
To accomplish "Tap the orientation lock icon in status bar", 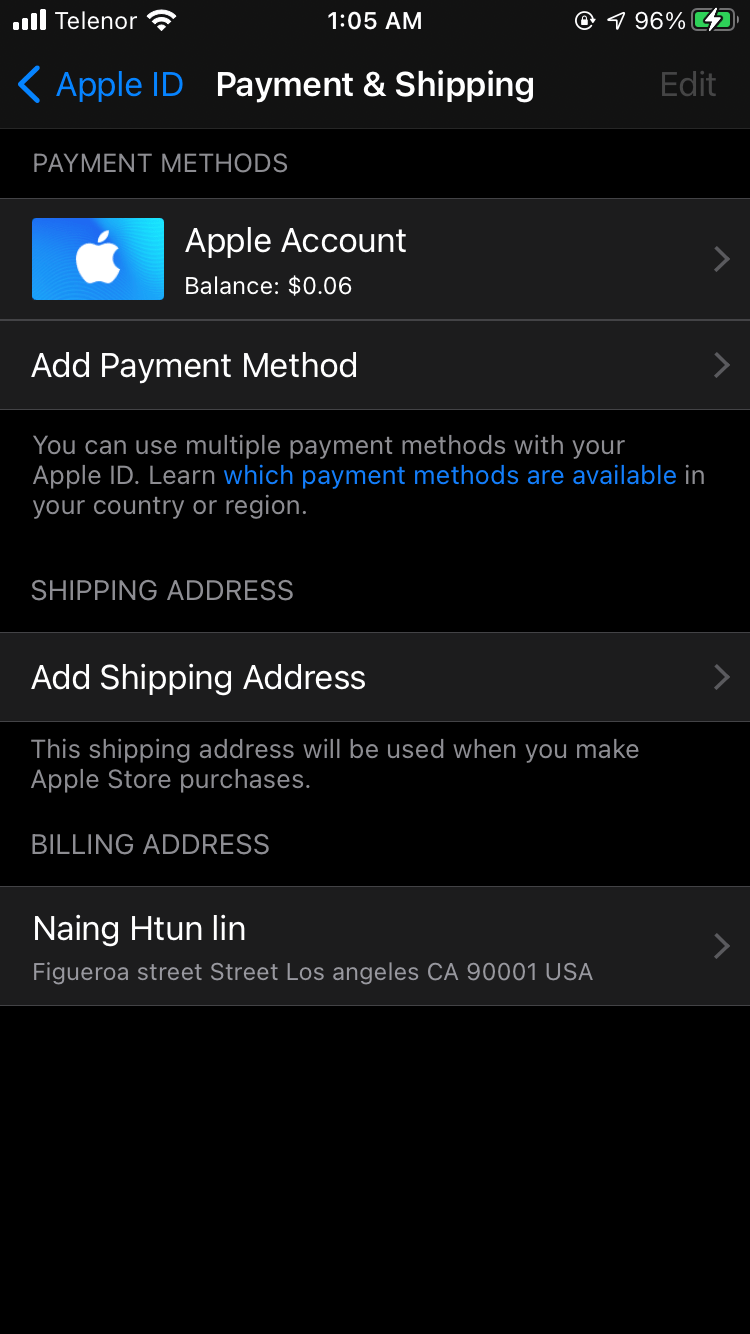I will point(585,19).
